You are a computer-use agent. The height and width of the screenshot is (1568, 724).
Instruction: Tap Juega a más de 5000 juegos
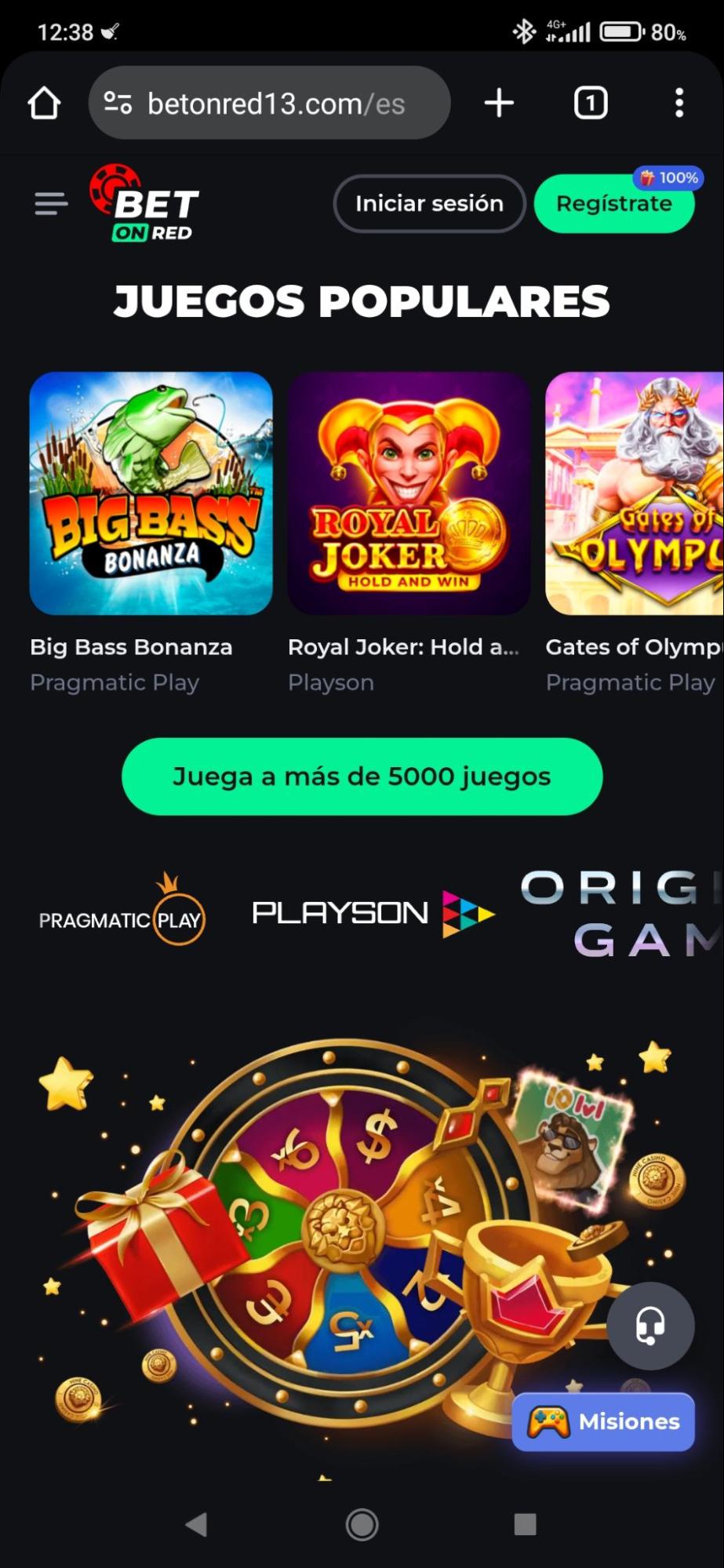point(362,777)
